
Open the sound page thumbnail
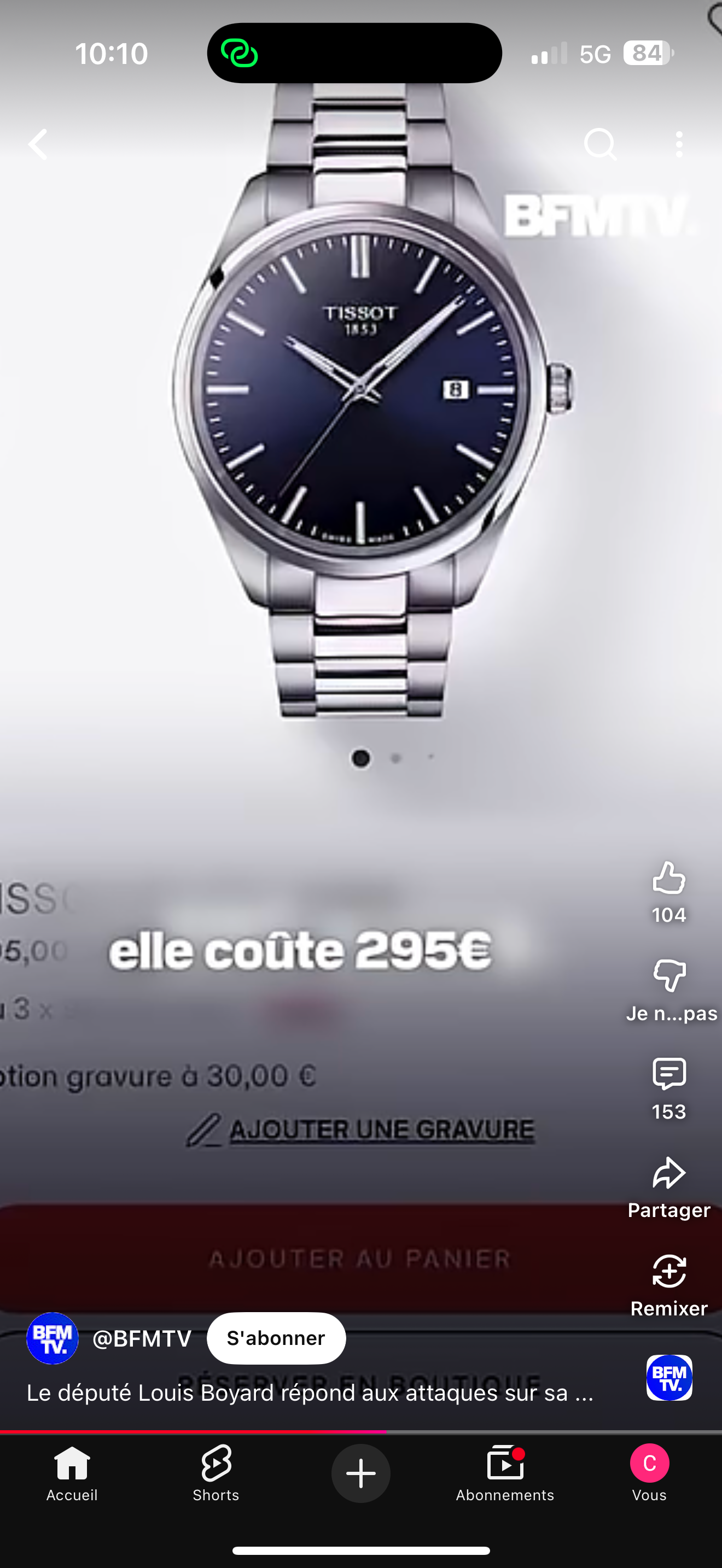[668, 1377]
